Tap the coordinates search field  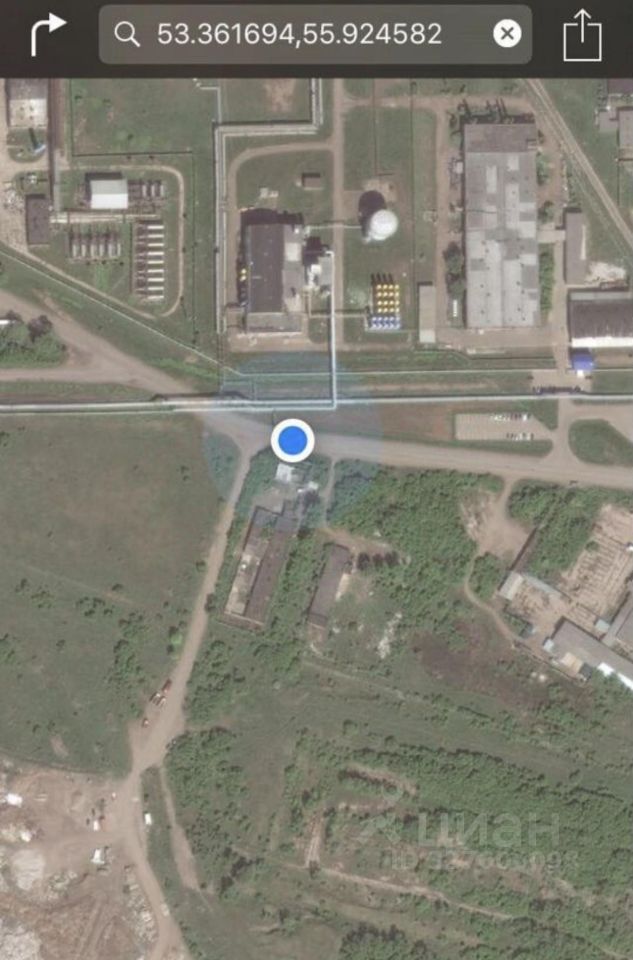pyautogui.click(x=300, y=35)
